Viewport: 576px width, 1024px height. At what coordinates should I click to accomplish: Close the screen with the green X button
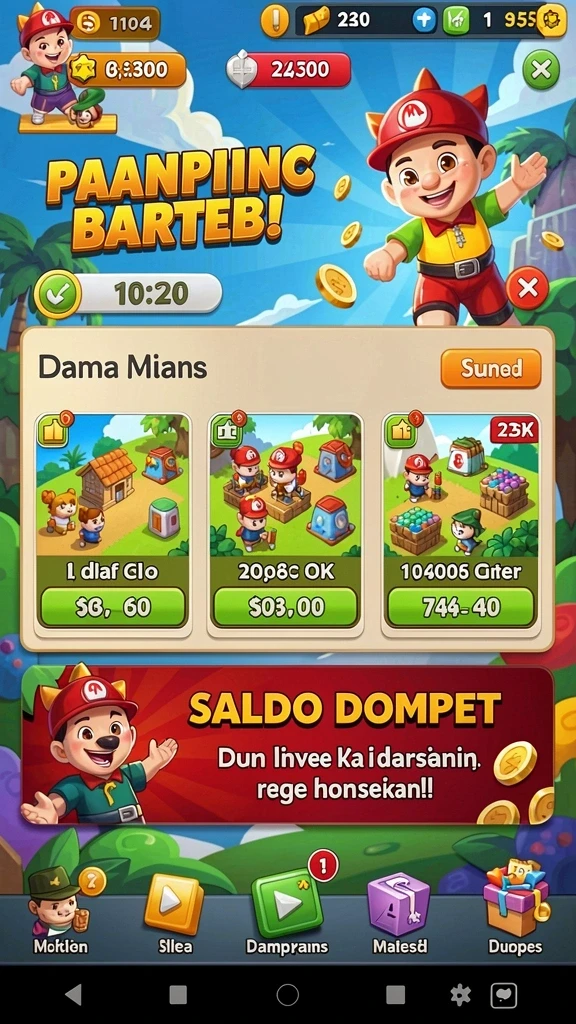541,69
